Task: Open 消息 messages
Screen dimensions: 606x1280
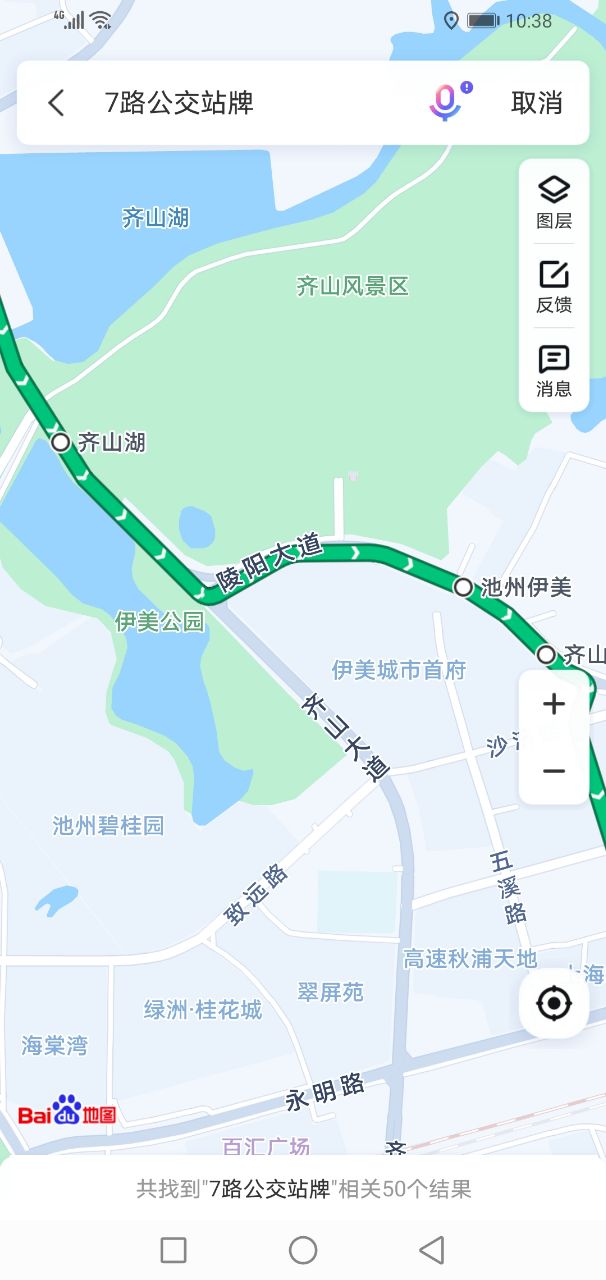Action: click(553, 370)
